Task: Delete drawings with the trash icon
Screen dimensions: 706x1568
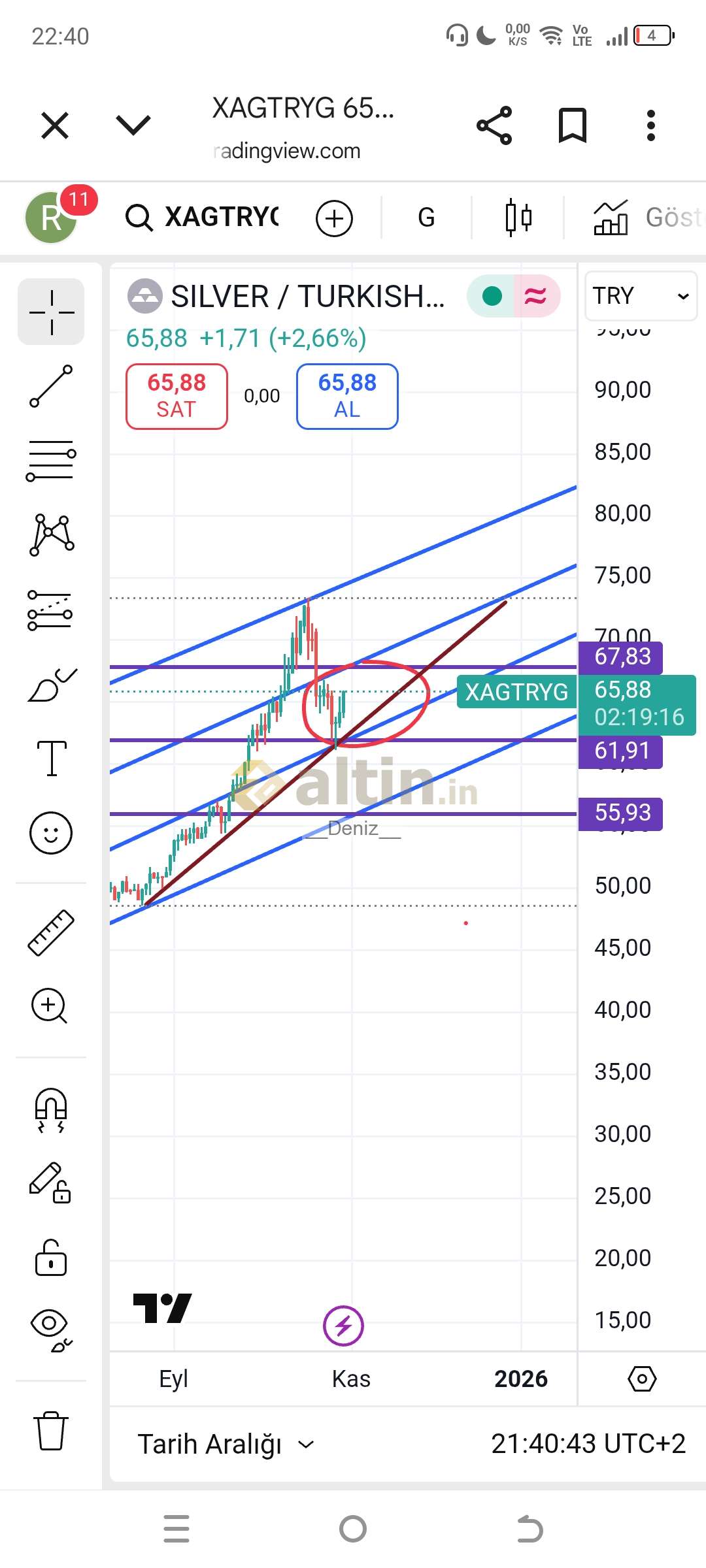Action: click(x=51, y=1431)
